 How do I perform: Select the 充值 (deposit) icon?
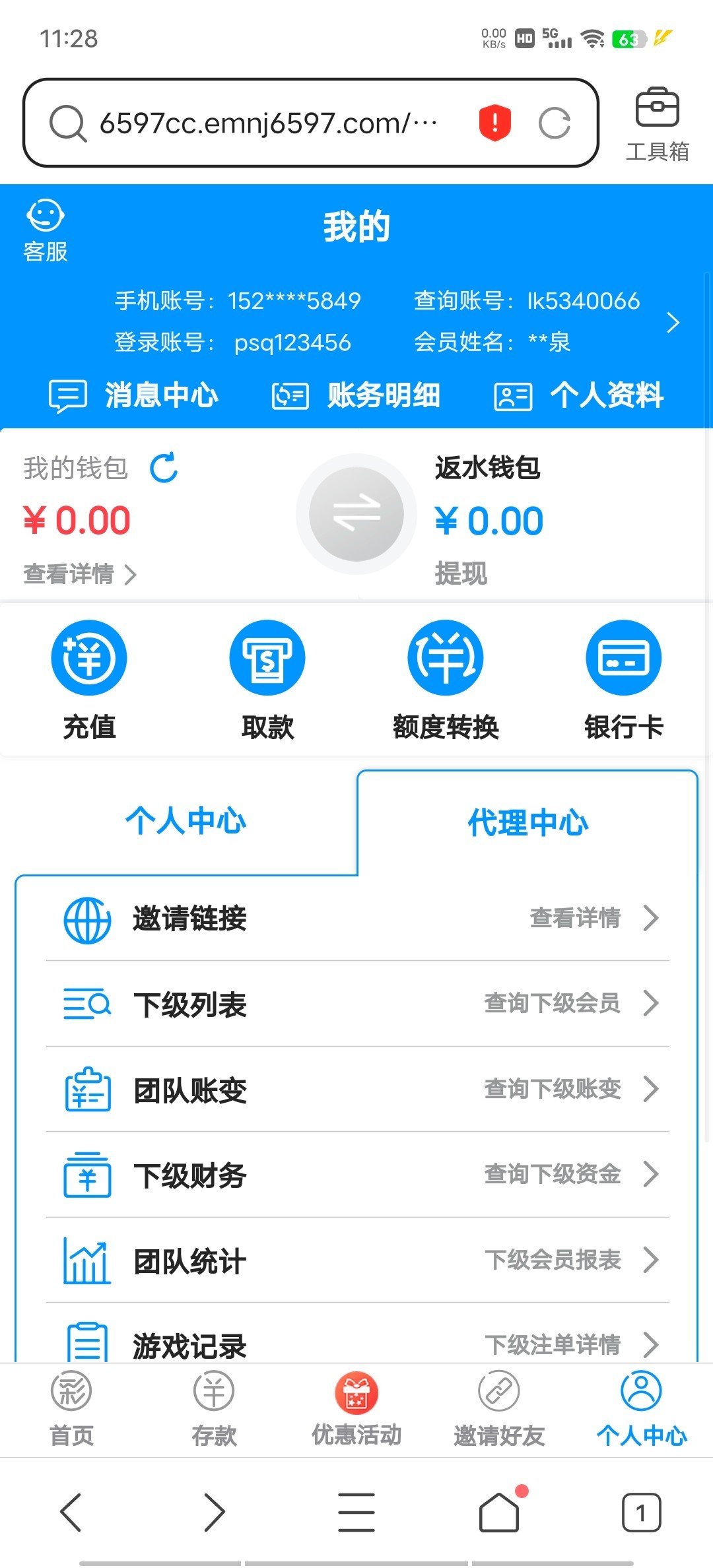point(88,657)
